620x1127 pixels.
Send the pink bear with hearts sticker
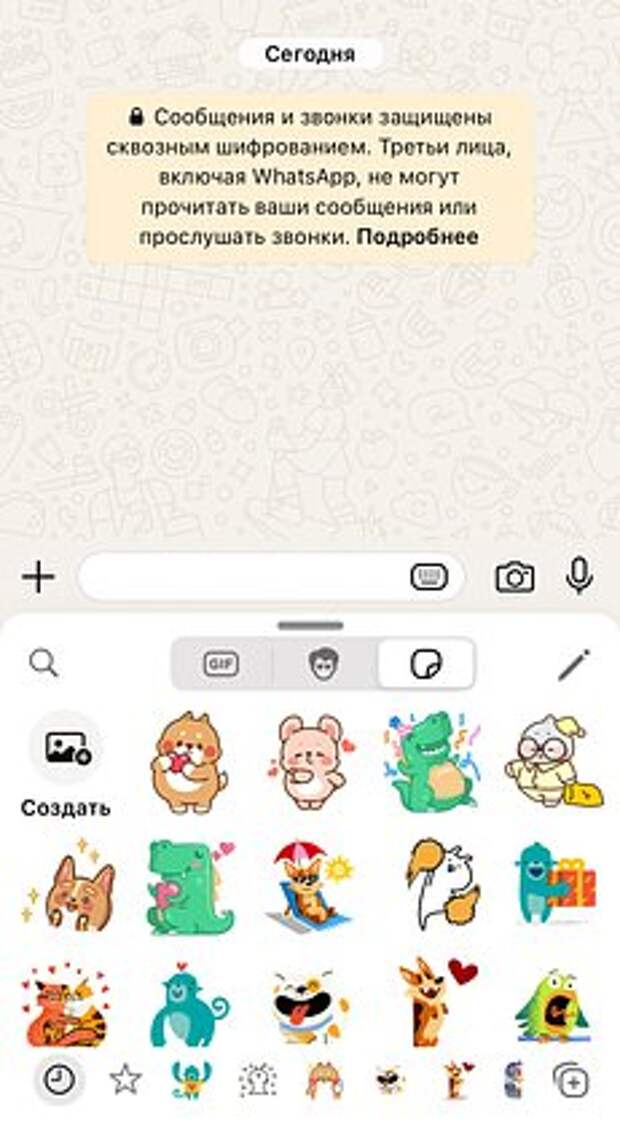pos(310,760)
